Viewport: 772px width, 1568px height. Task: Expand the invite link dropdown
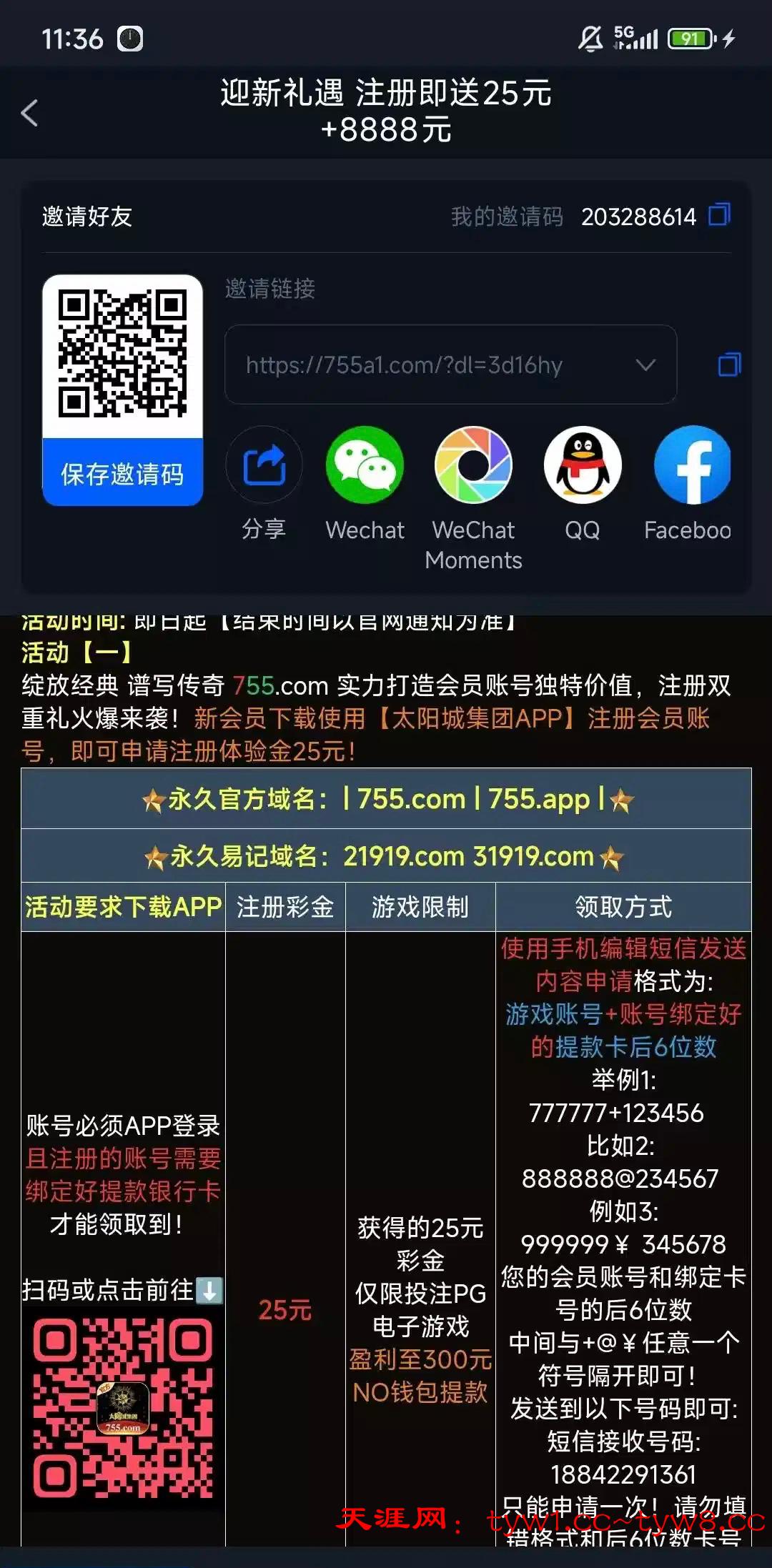pyautogui.click(x=645, y=365)
